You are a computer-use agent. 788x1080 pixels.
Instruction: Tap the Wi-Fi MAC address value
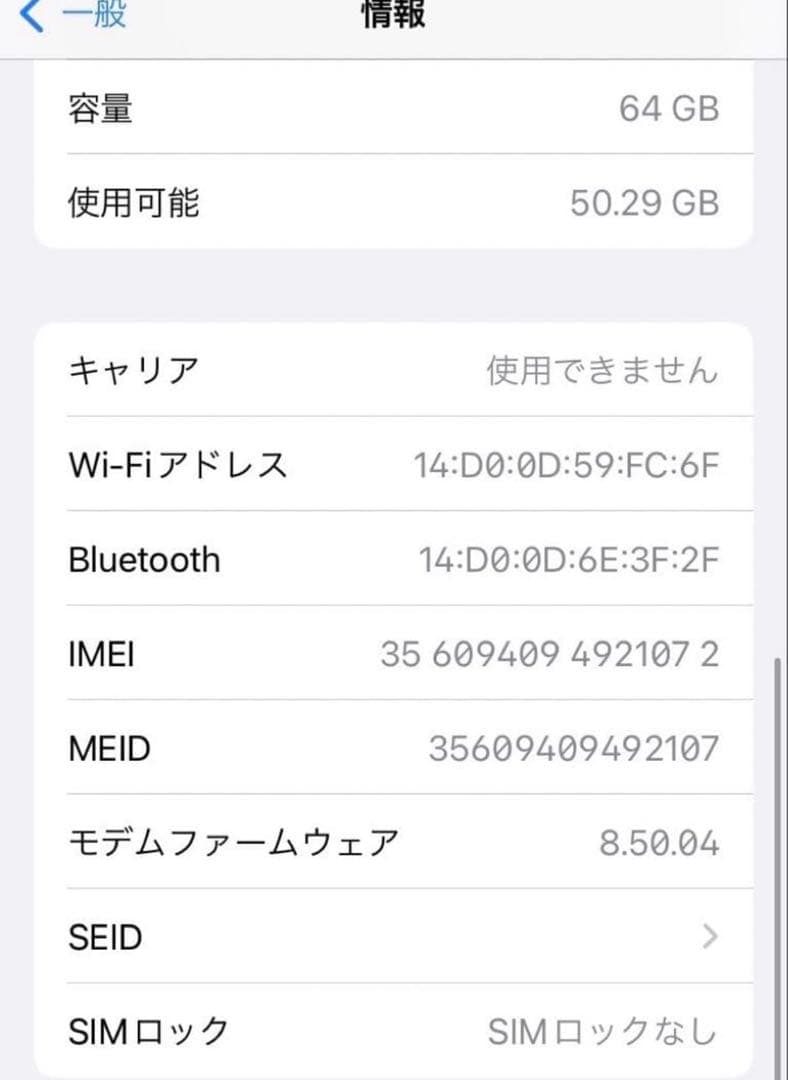[x=564, y=464]
